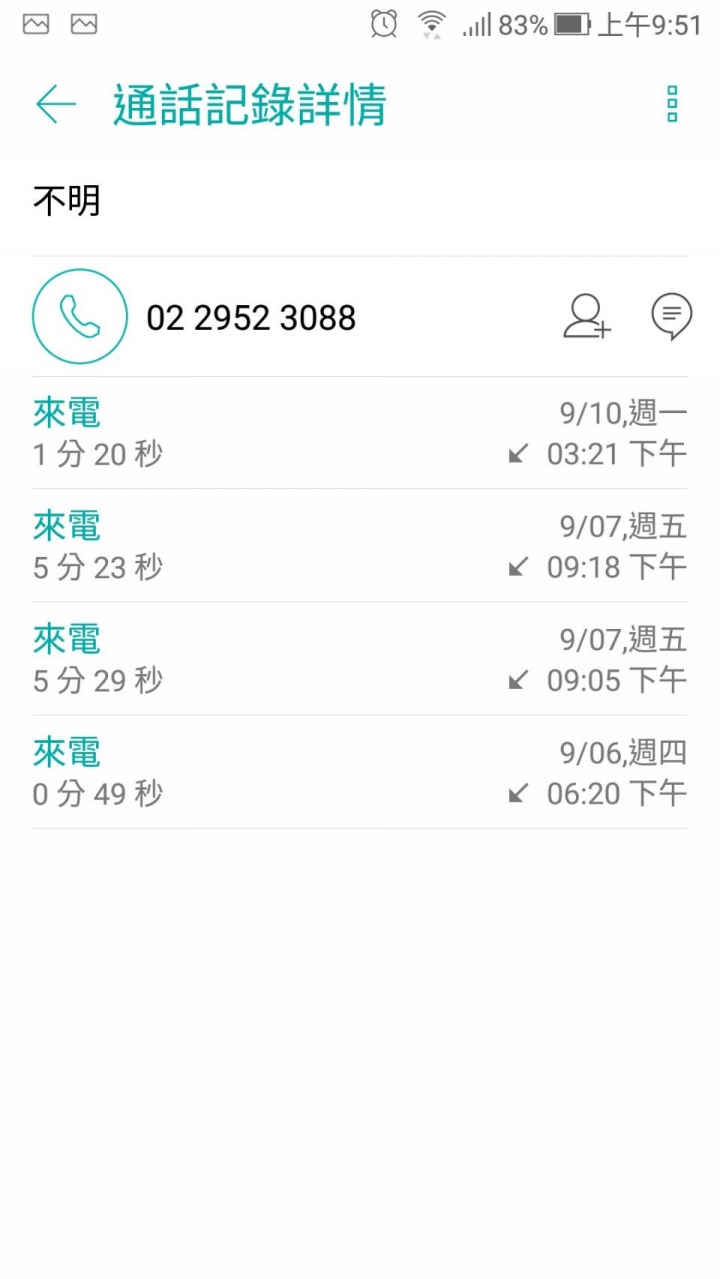The height and width of the screenshot is (1279, 720).
Task: Open the three-dot overflow menu
Action: pos(672,104)
